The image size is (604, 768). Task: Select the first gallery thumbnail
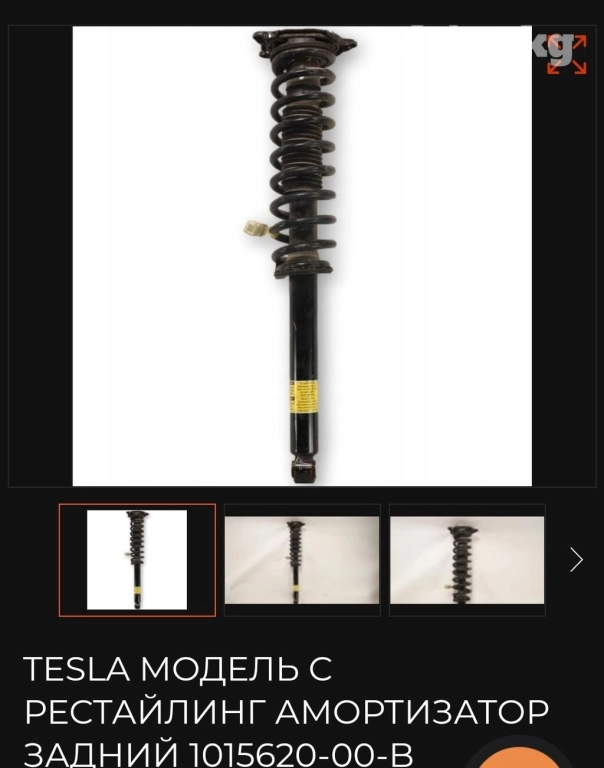137,560
